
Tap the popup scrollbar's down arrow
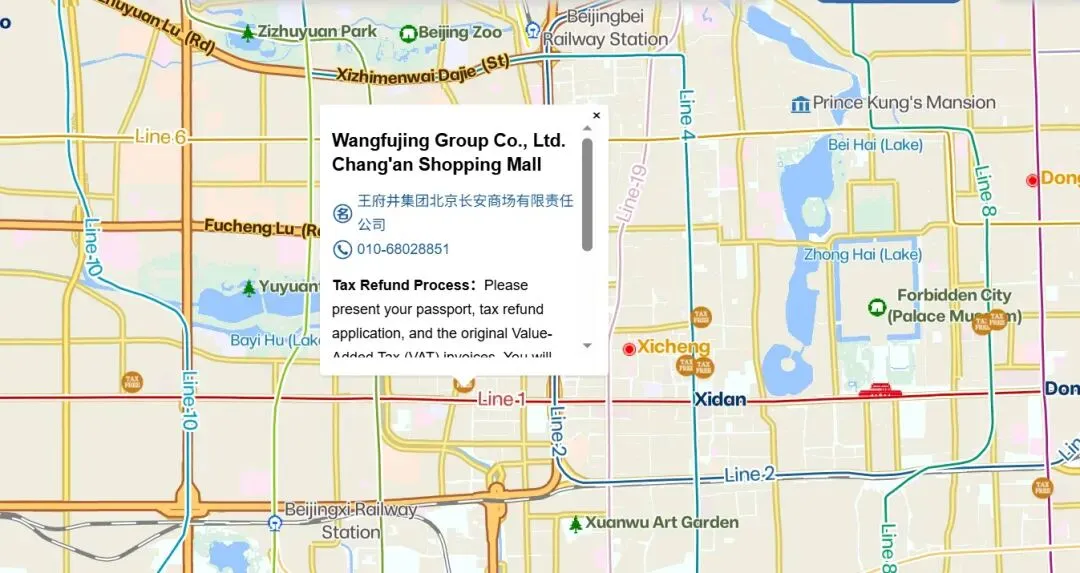click(x=587, y=345)
